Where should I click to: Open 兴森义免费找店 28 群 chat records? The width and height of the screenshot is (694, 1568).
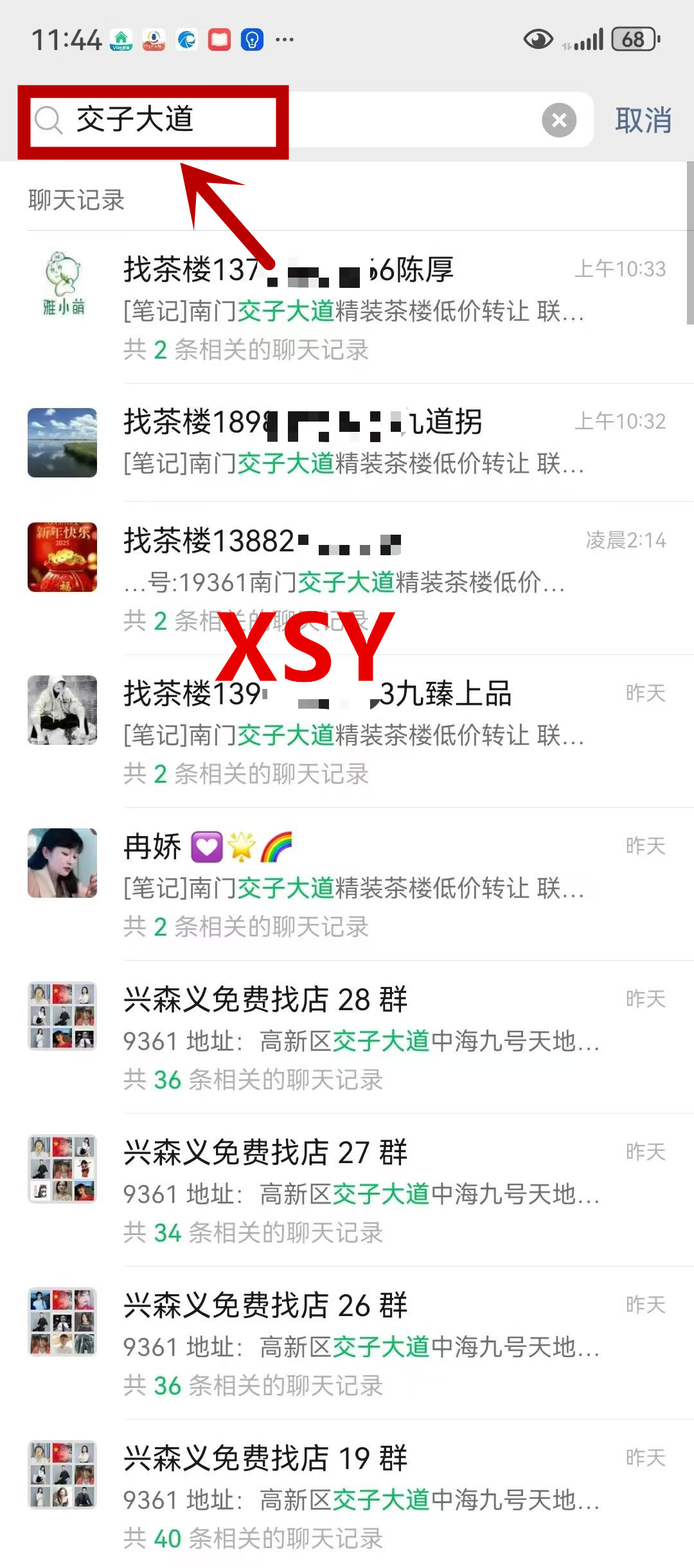(360, 1037)
